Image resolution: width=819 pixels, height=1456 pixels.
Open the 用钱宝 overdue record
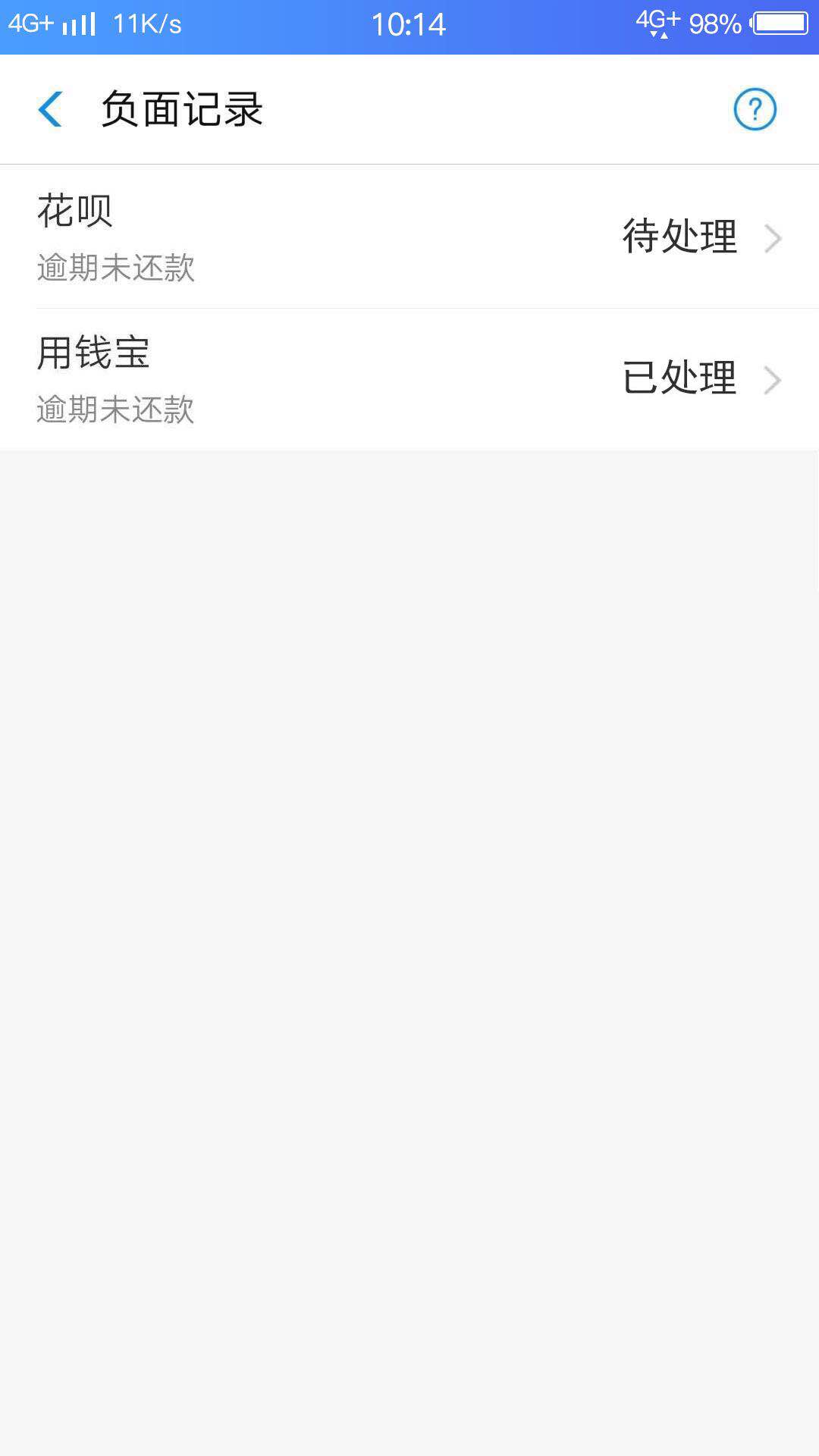(x=409, y=379)
